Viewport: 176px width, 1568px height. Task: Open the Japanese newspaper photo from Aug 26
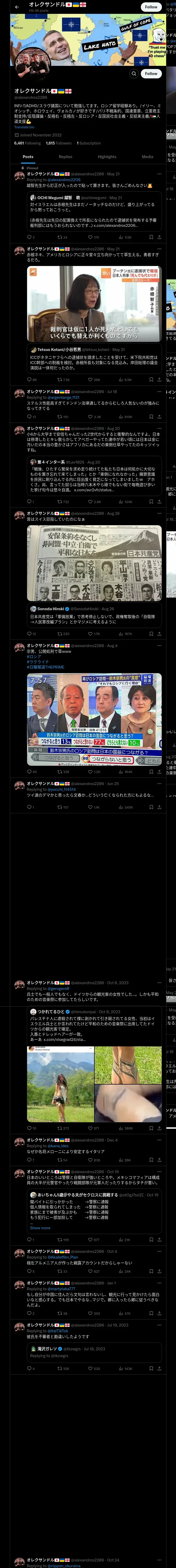[x=94, y=563]
